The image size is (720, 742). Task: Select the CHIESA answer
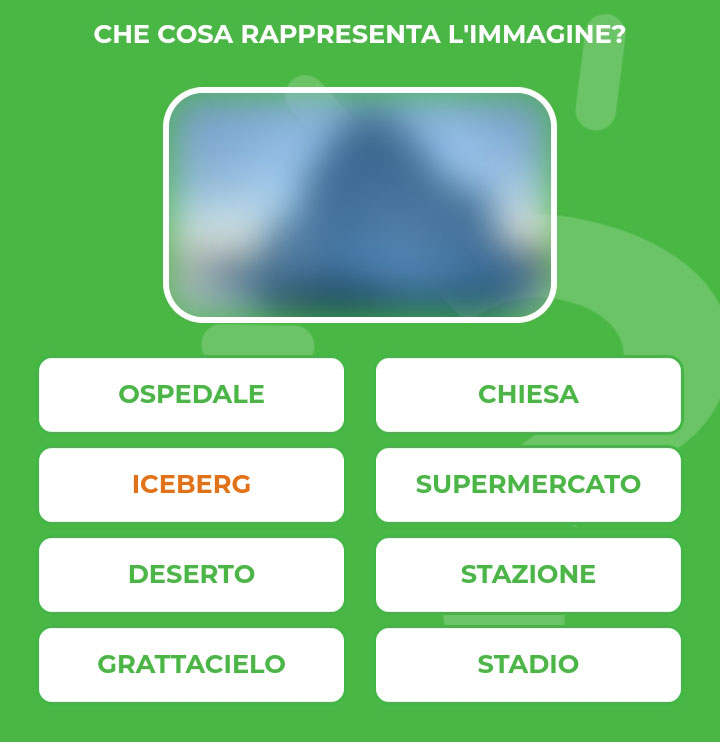point(528,395)
